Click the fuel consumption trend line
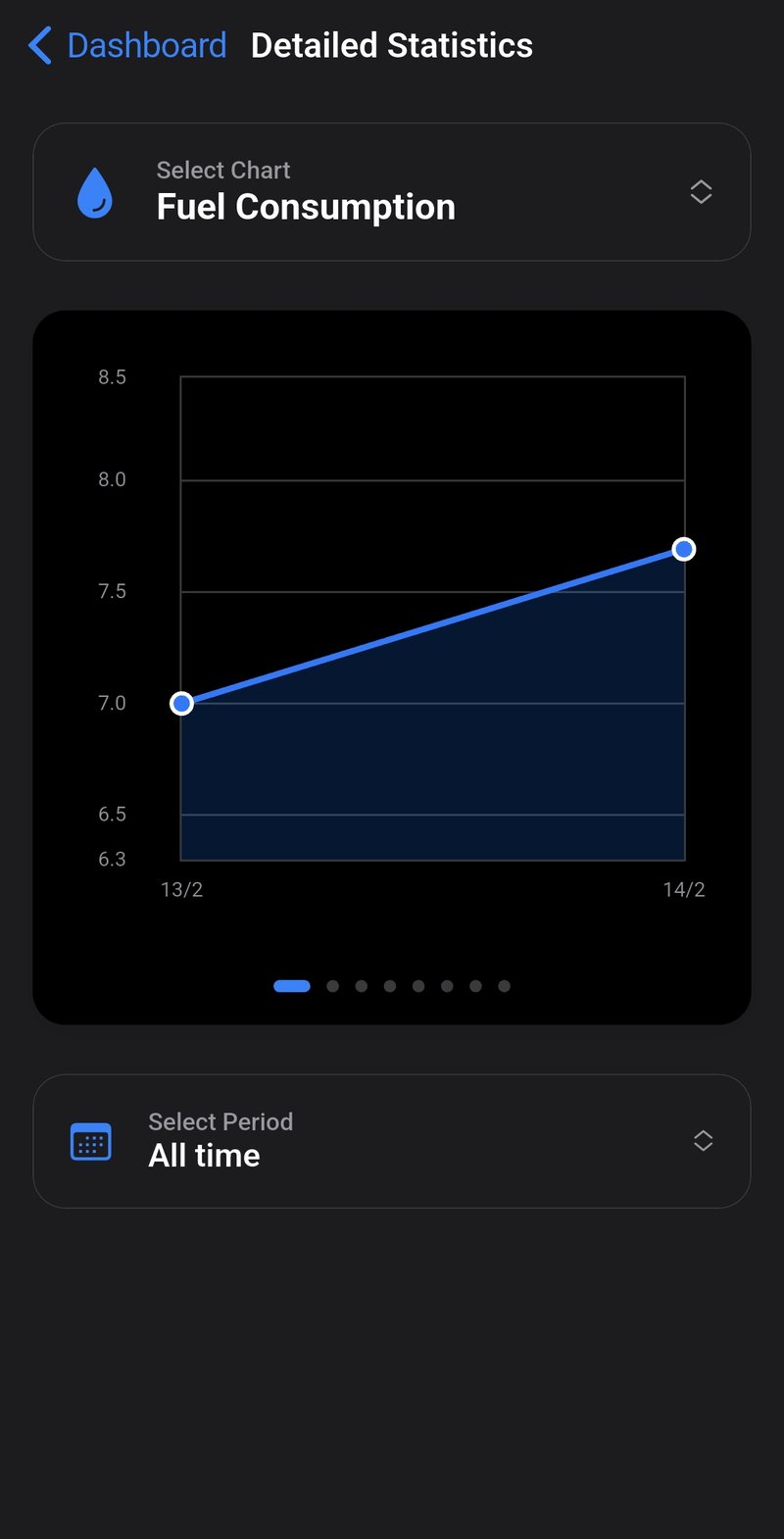The image size is (784, 1539). [431, 625]
